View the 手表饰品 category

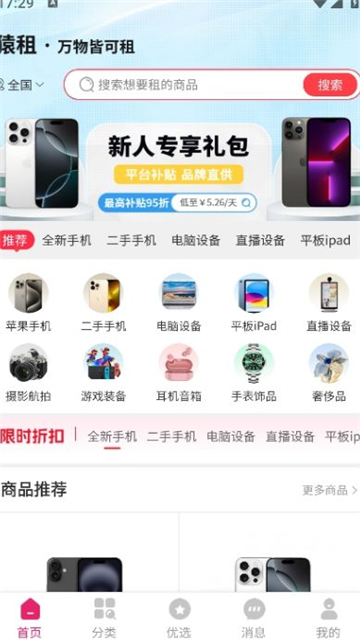(x=253, y=373)
